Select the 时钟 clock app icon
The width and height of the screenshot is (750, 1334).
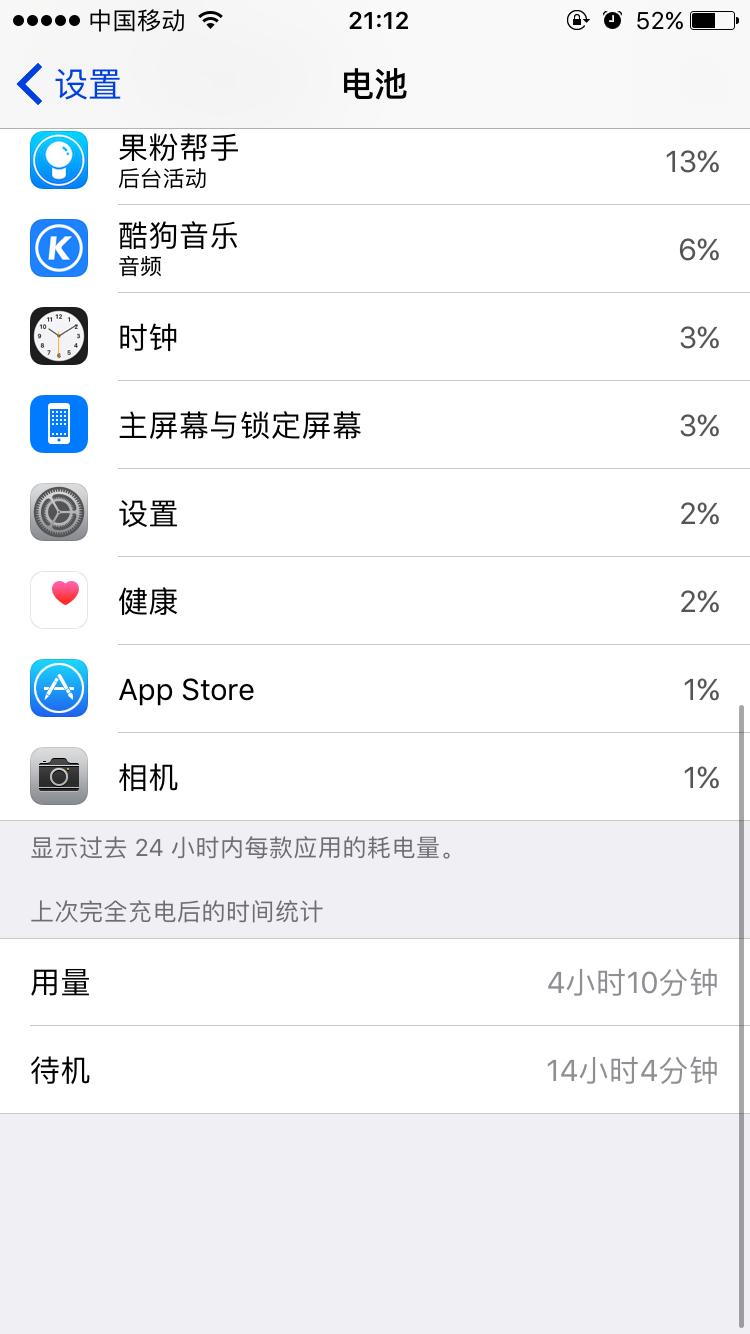(58, 336)
